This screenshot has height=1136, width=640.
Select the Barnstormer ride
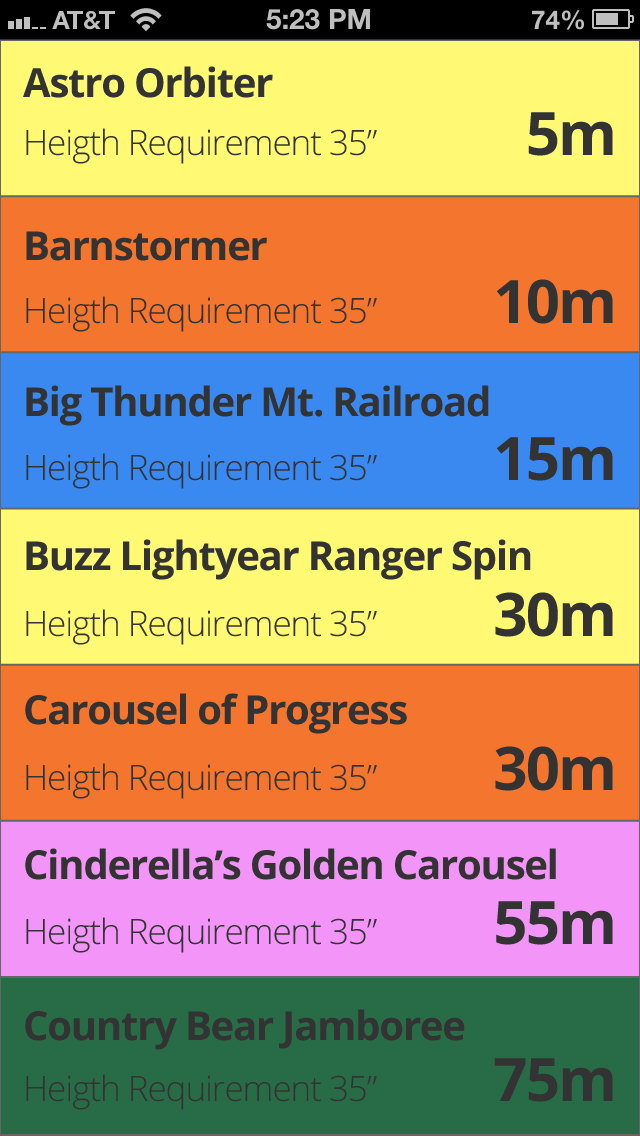320,274
